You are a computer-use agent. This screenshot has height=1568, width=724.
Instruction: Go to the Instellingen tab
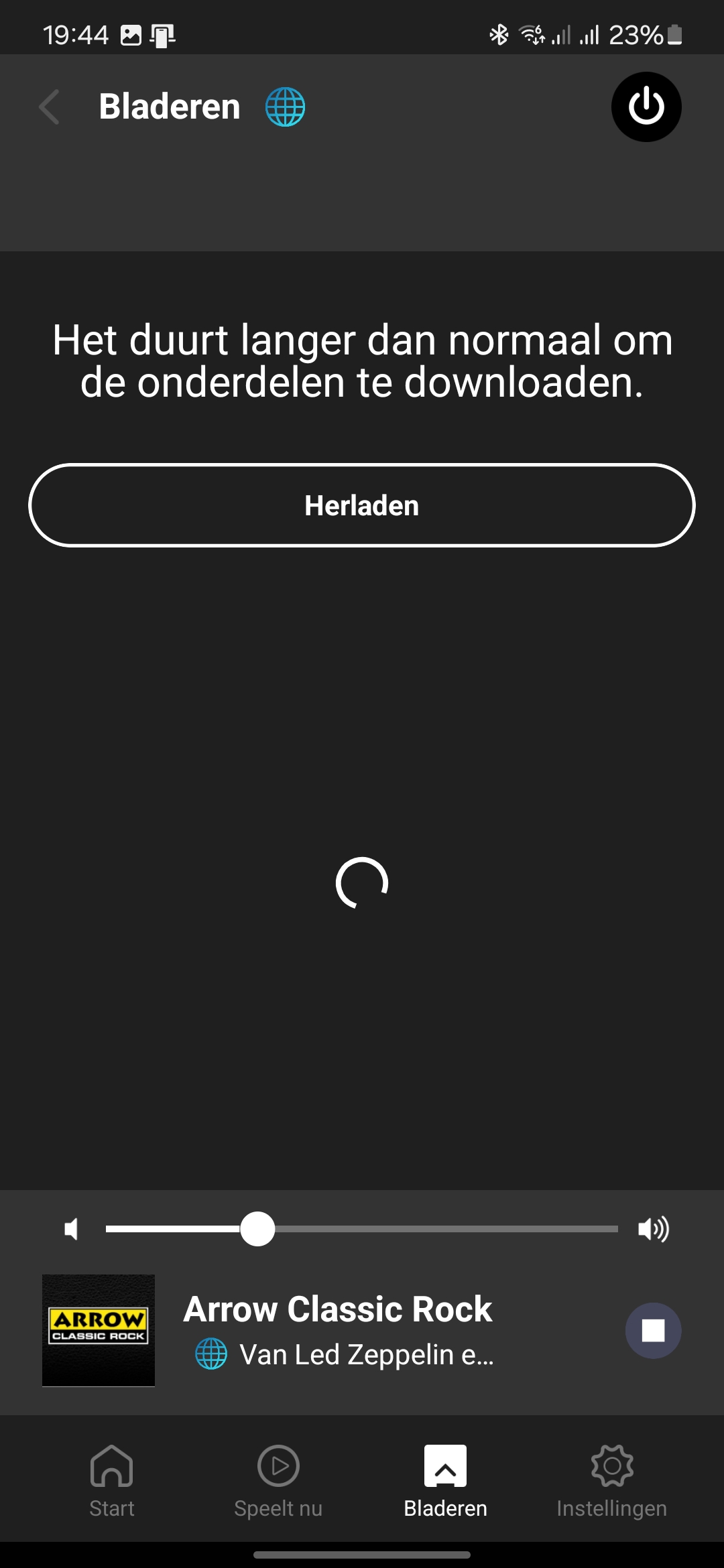tap(612, 1481)
